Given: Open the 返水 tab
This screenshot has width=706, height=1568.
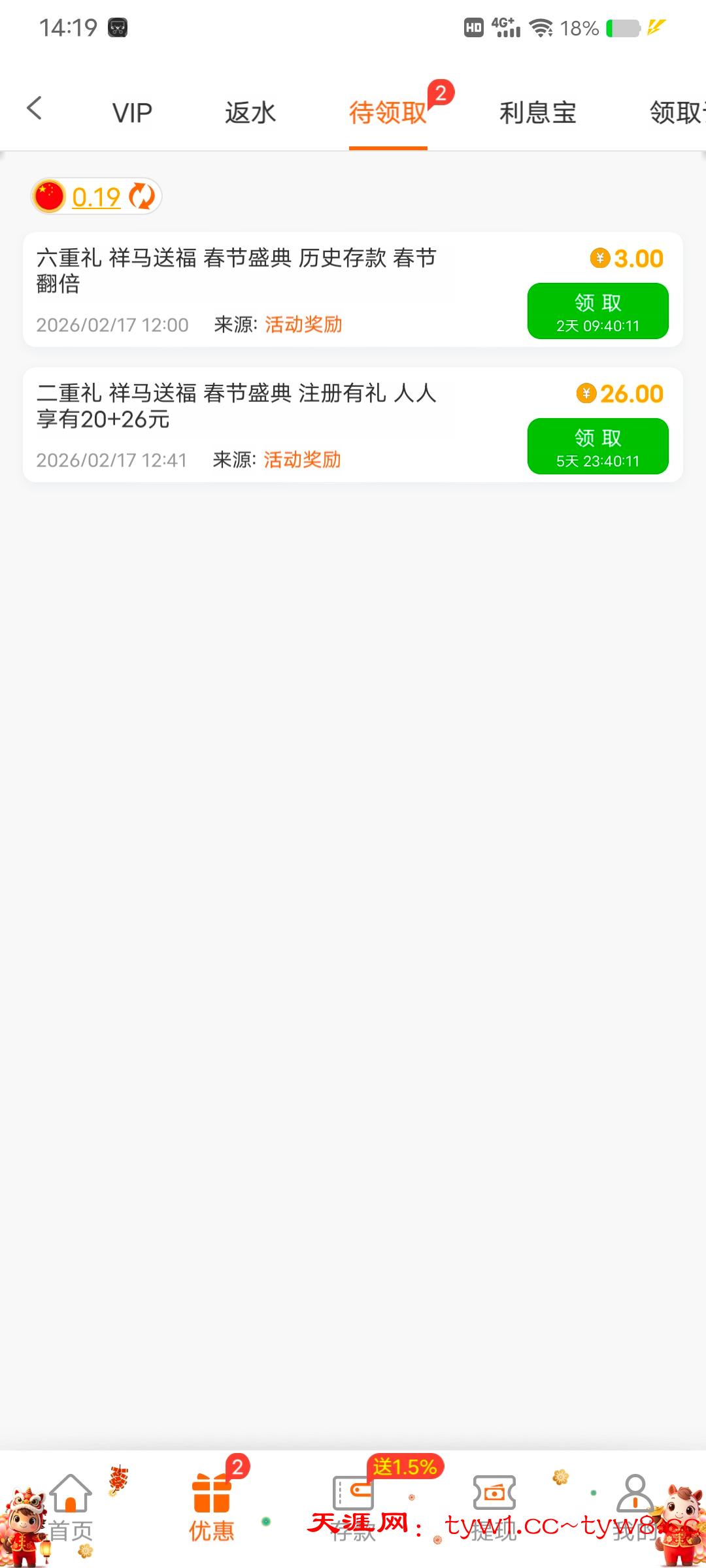Looking at the screenshot, I should pyautogui.click(x=250, y=113).
